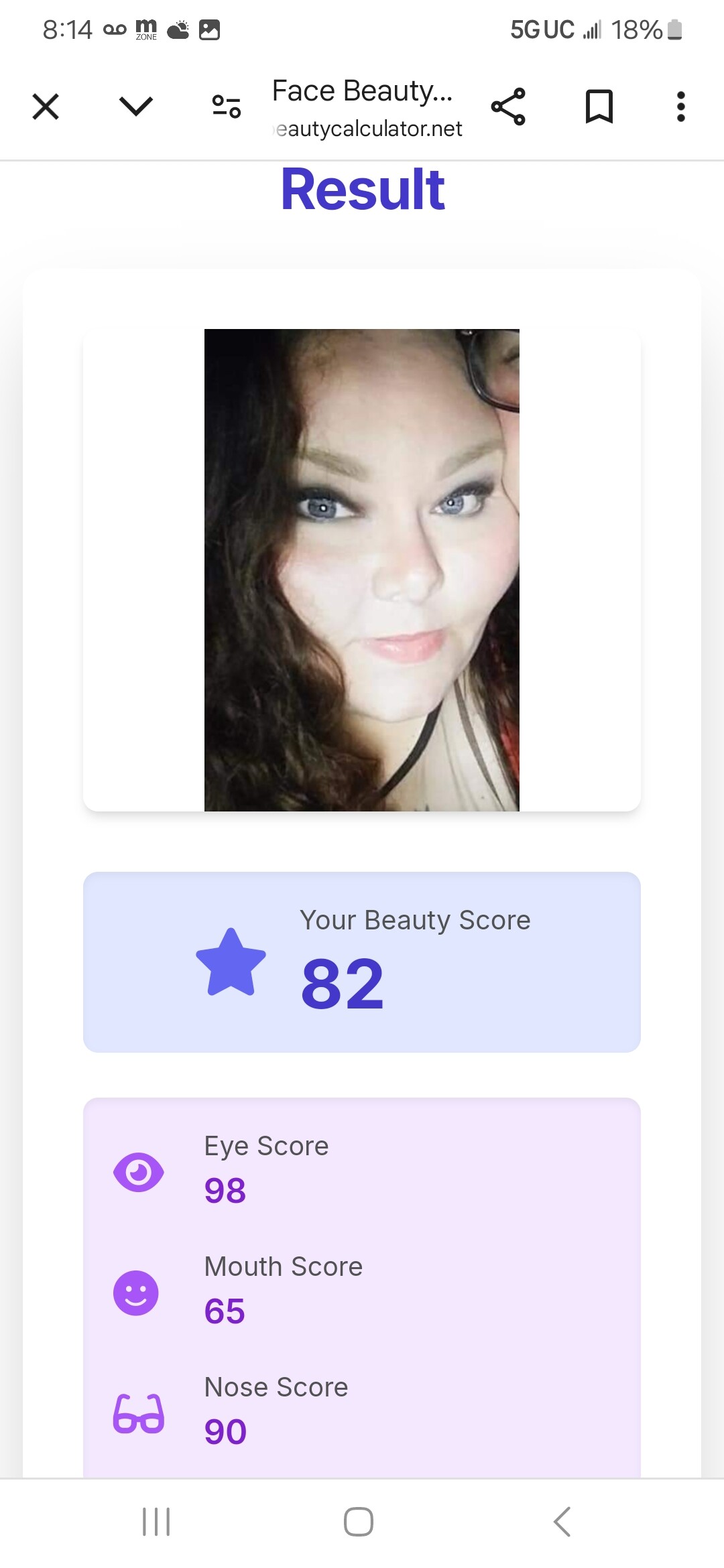Screen dimensions: 724x1568
Task: Bookmark the beautycalculator.net page
Action: (599, 107)
